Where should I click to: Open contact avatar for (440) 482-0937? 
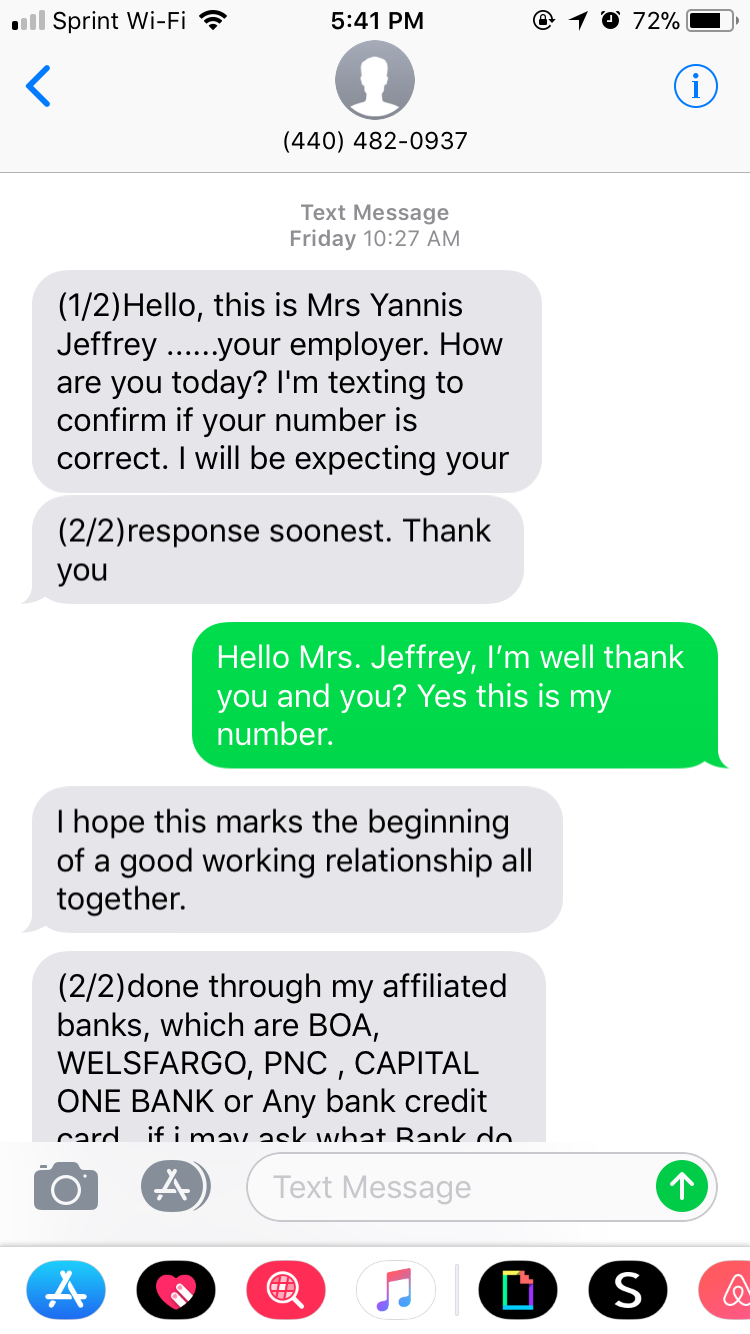(x=375, y=82)
